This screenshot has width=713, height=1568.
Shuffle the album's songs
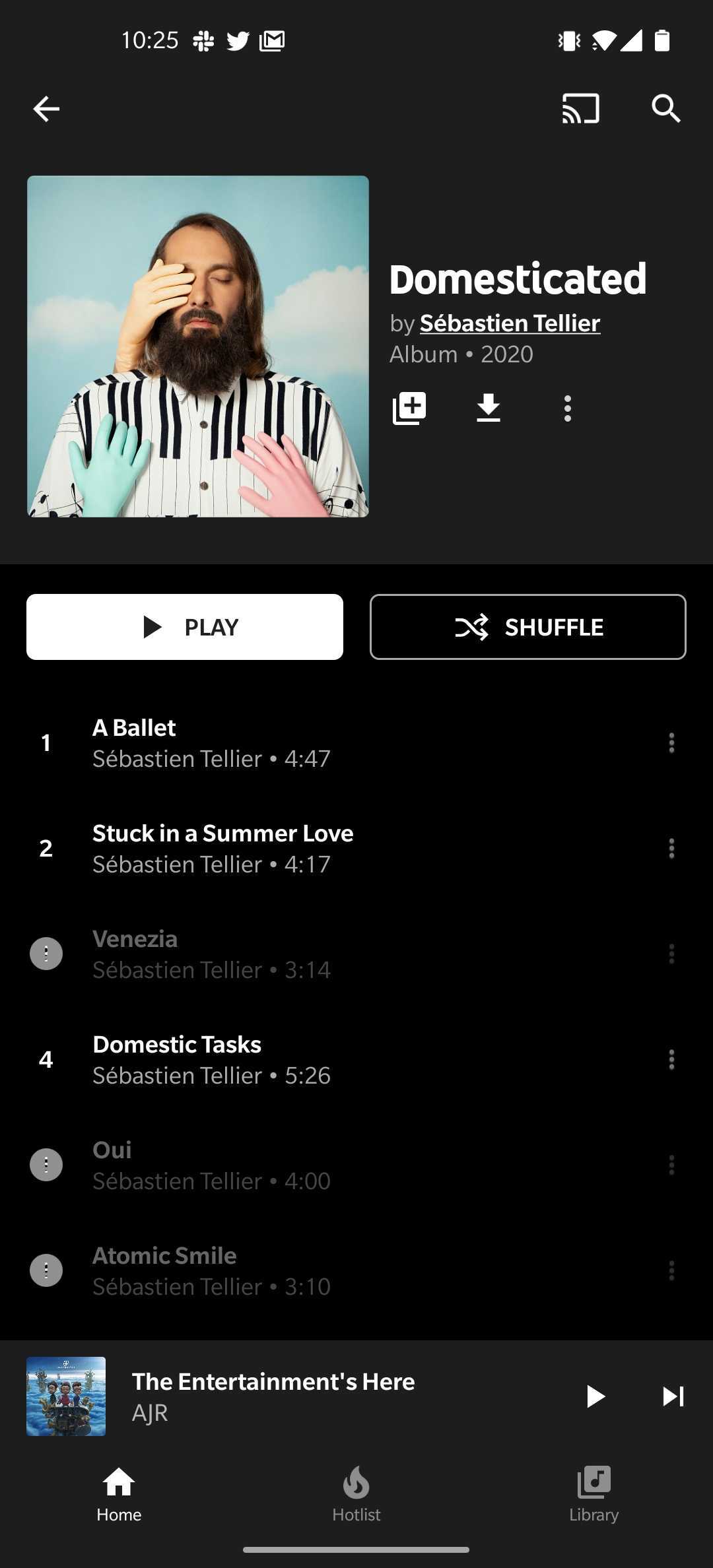528,627
